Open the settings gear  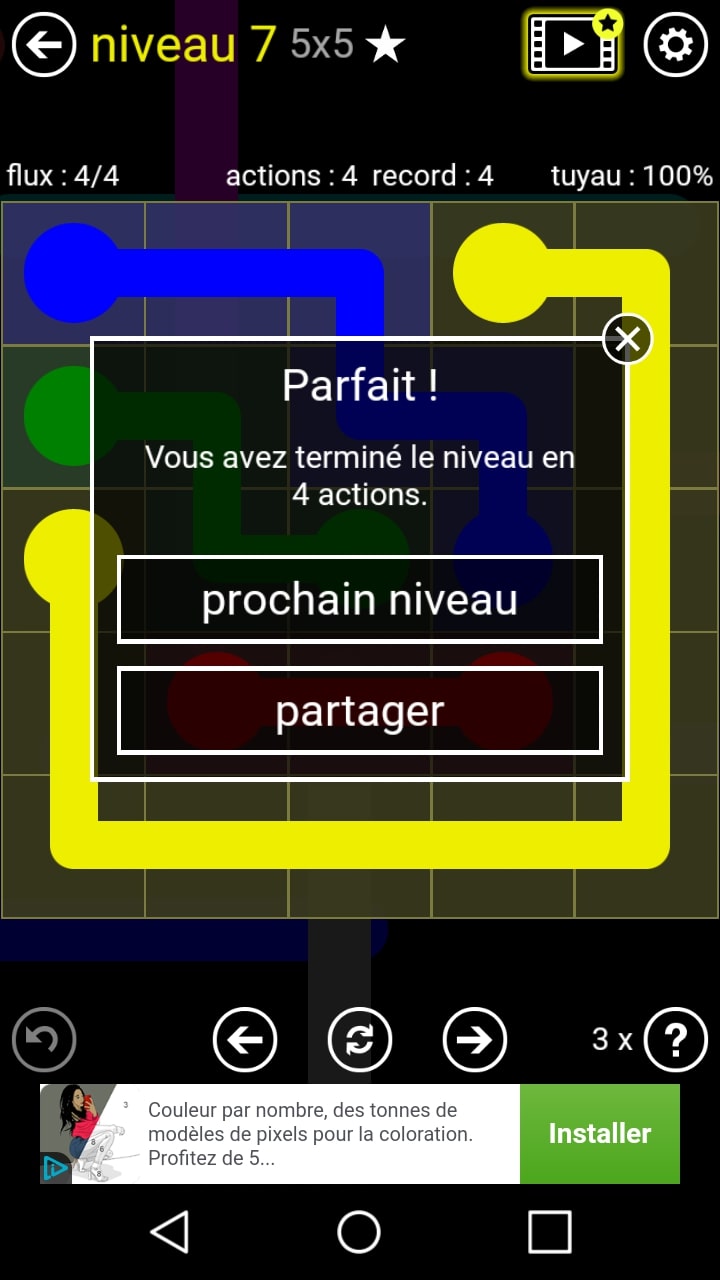676,45
